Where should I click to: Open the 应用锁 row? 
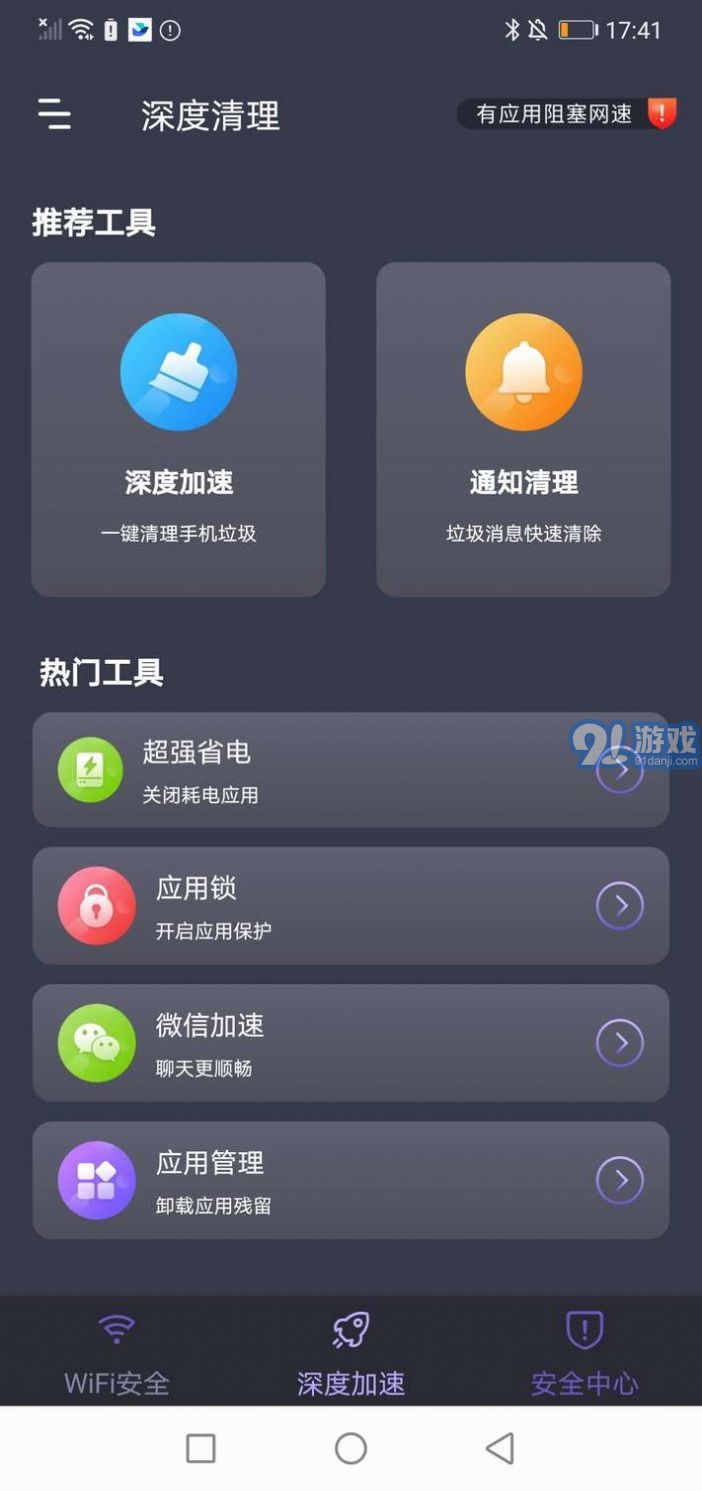(x=350, y=906)
